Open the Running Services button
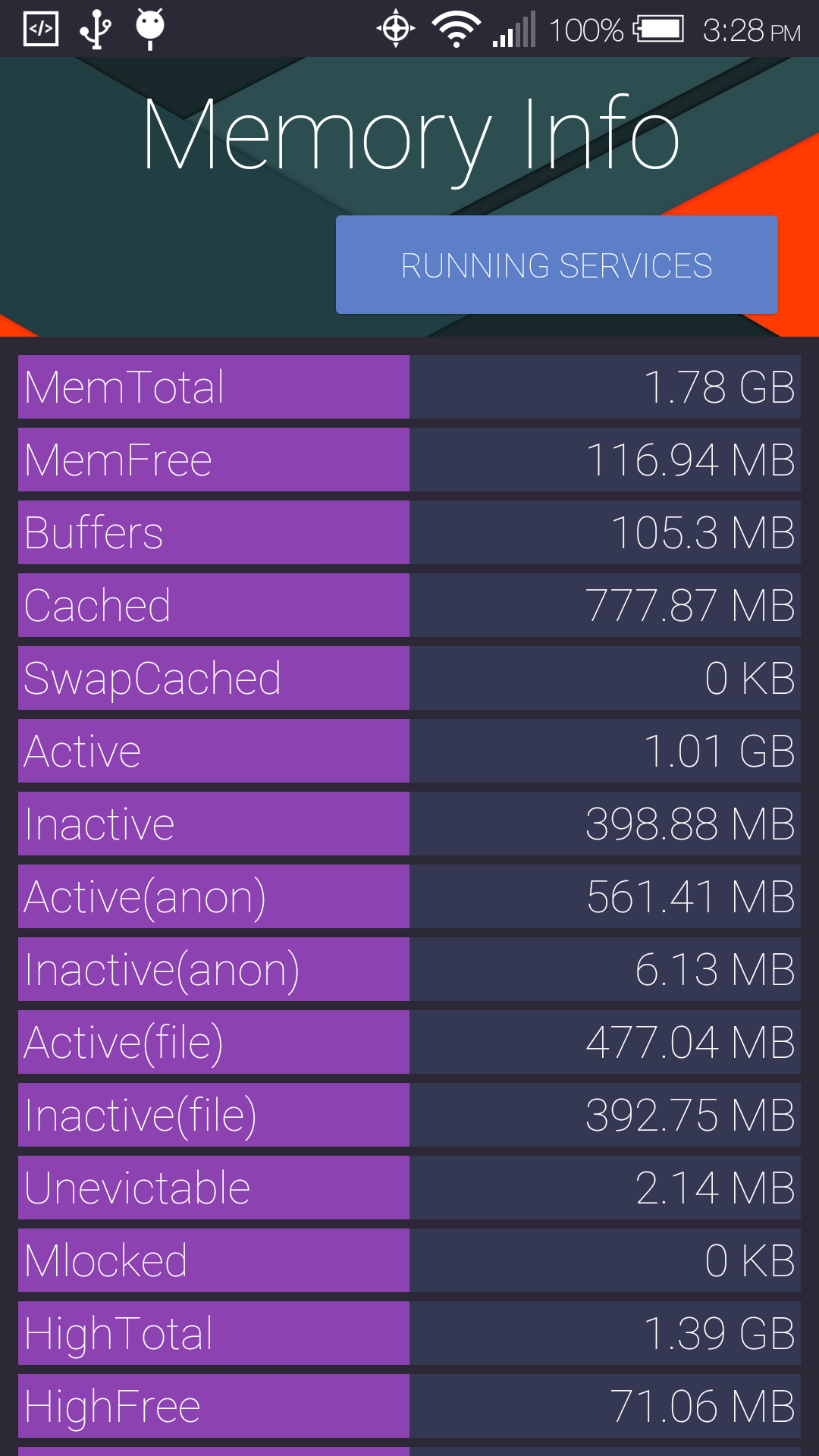This screenshot has height=1456, width=819. 557,265
